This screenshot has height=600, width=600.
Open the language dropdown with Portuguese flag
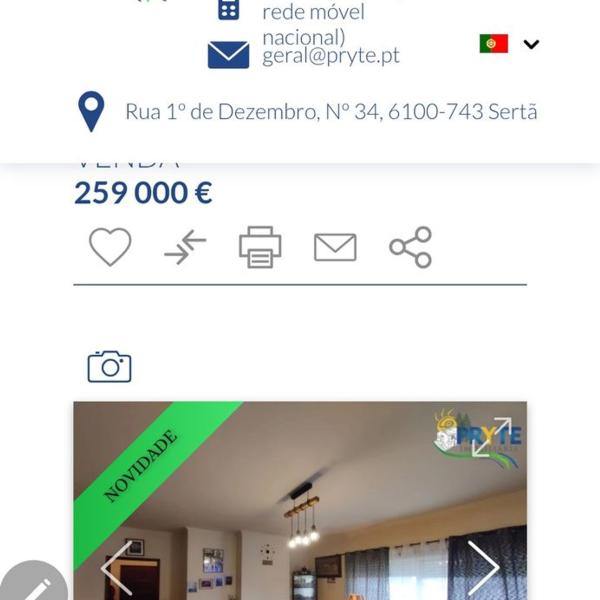click(x=510, y=44)
